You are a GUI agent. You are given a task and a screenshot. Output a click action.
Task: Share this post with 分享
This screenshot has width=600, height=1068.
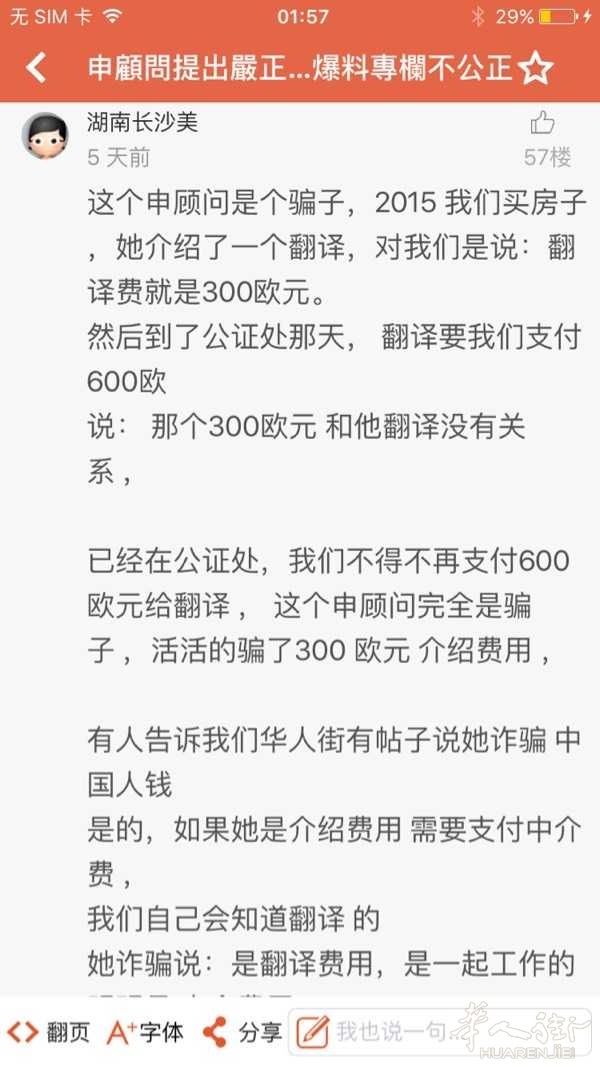pyautogui.click(x=242, y=1031)
